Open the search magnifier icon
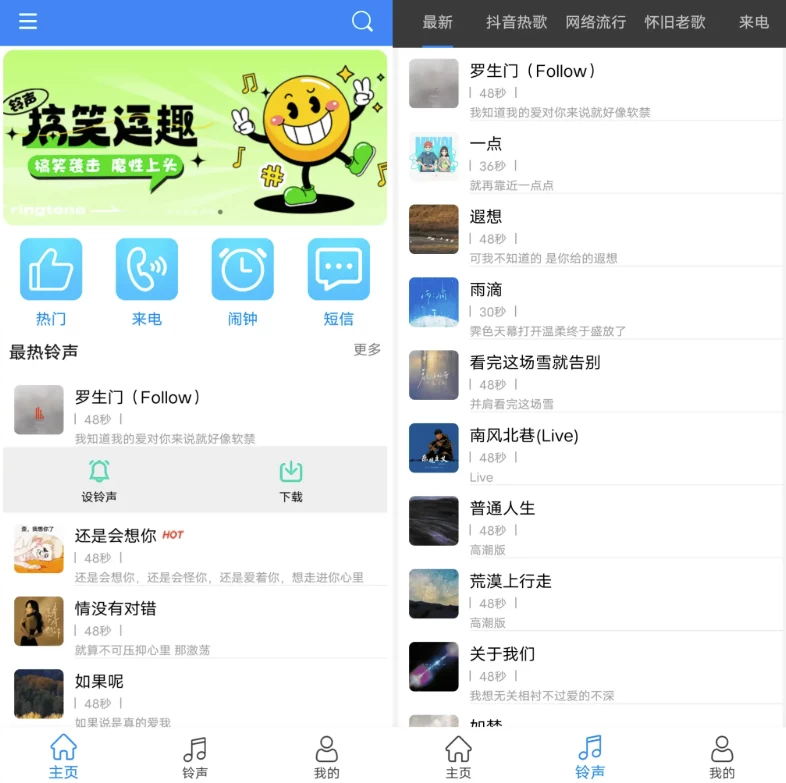This screenshot has height=783, width=786. point(362,21)
